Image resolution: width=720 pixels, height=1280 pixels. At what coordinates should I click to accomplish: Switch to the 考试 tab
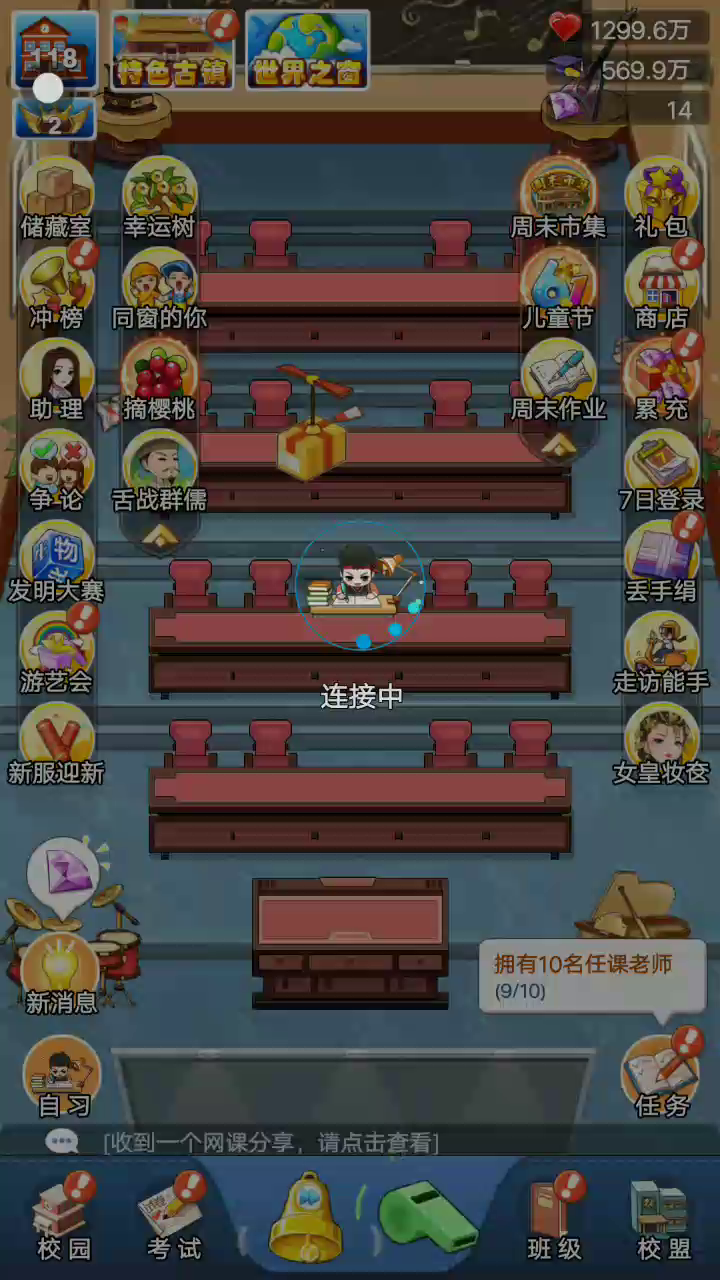pyautogui.click(x=173, y=1218)
